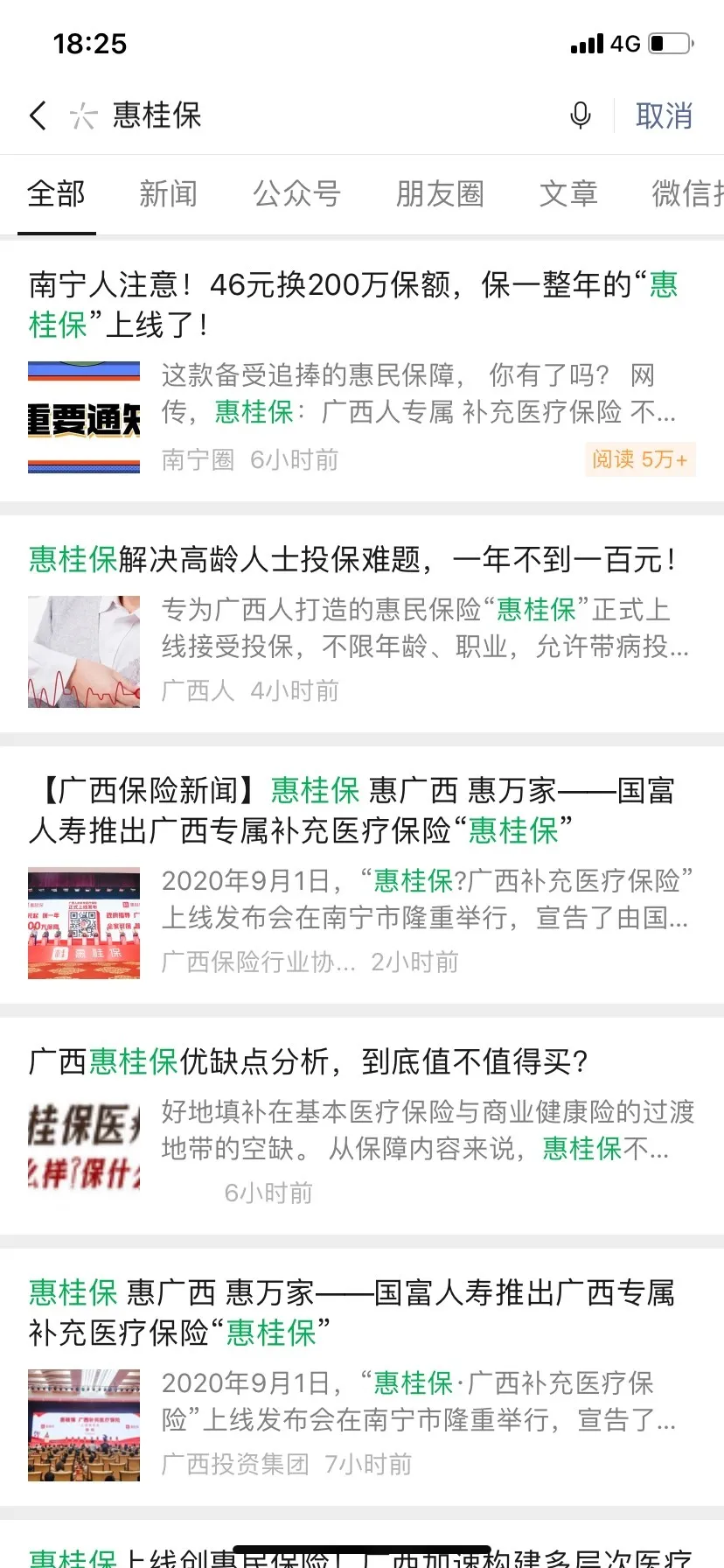This screenshot has width=724, height=1568.
Task: Select the 全部 tab
Action: tap(57, 193)
